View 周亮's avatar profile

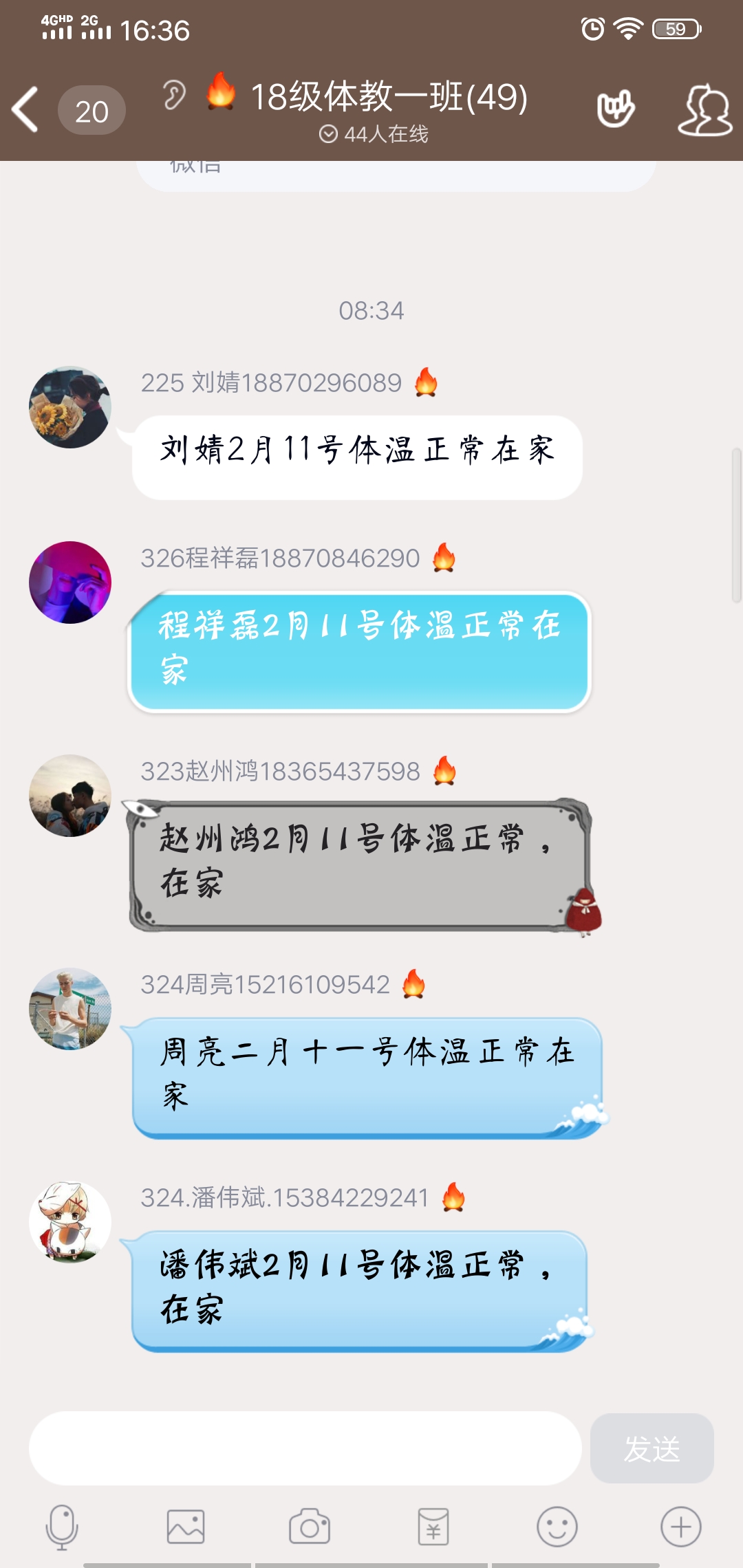click(x=70, y=1009)
